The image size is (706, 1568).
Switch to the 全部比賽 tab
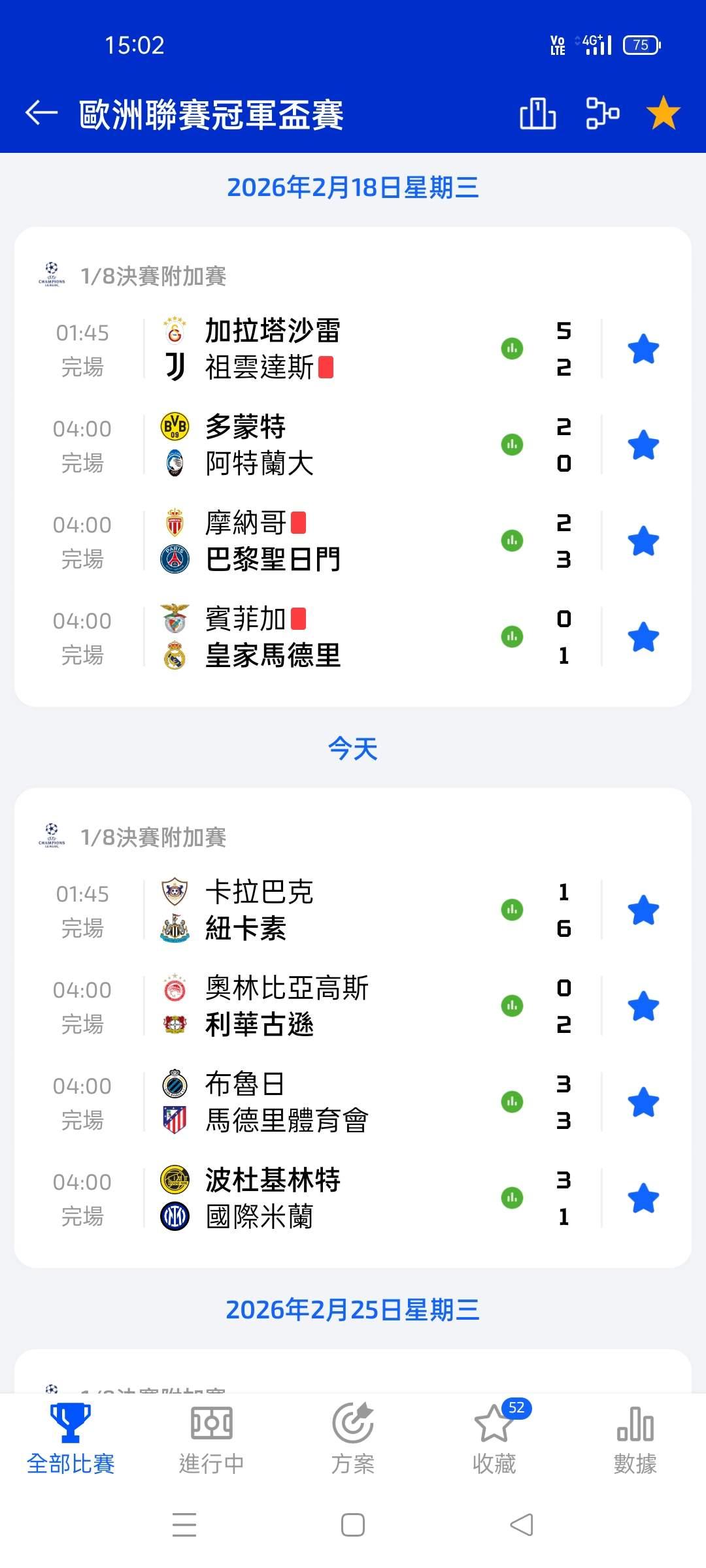pos(71,1440)
